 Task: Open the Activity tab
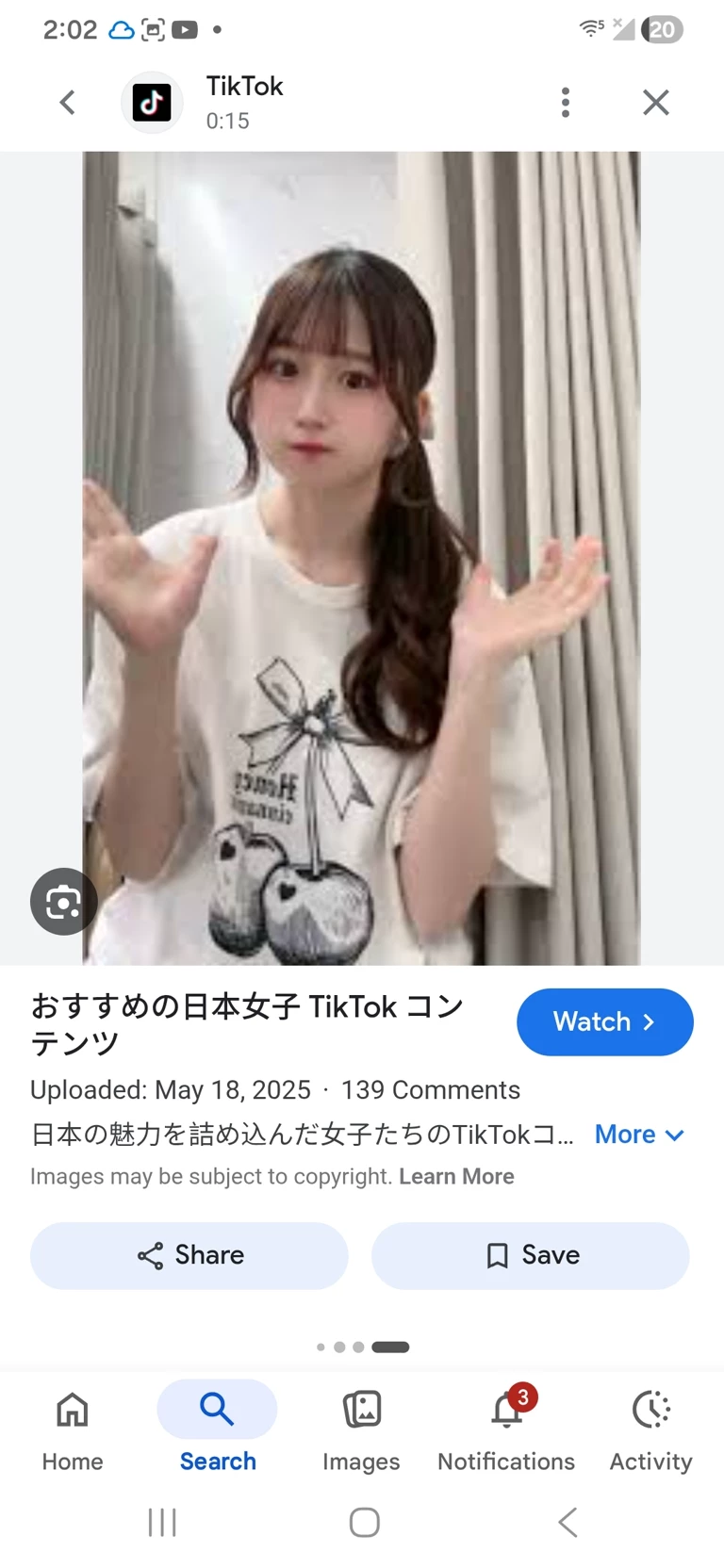(x=650, y=1428)
